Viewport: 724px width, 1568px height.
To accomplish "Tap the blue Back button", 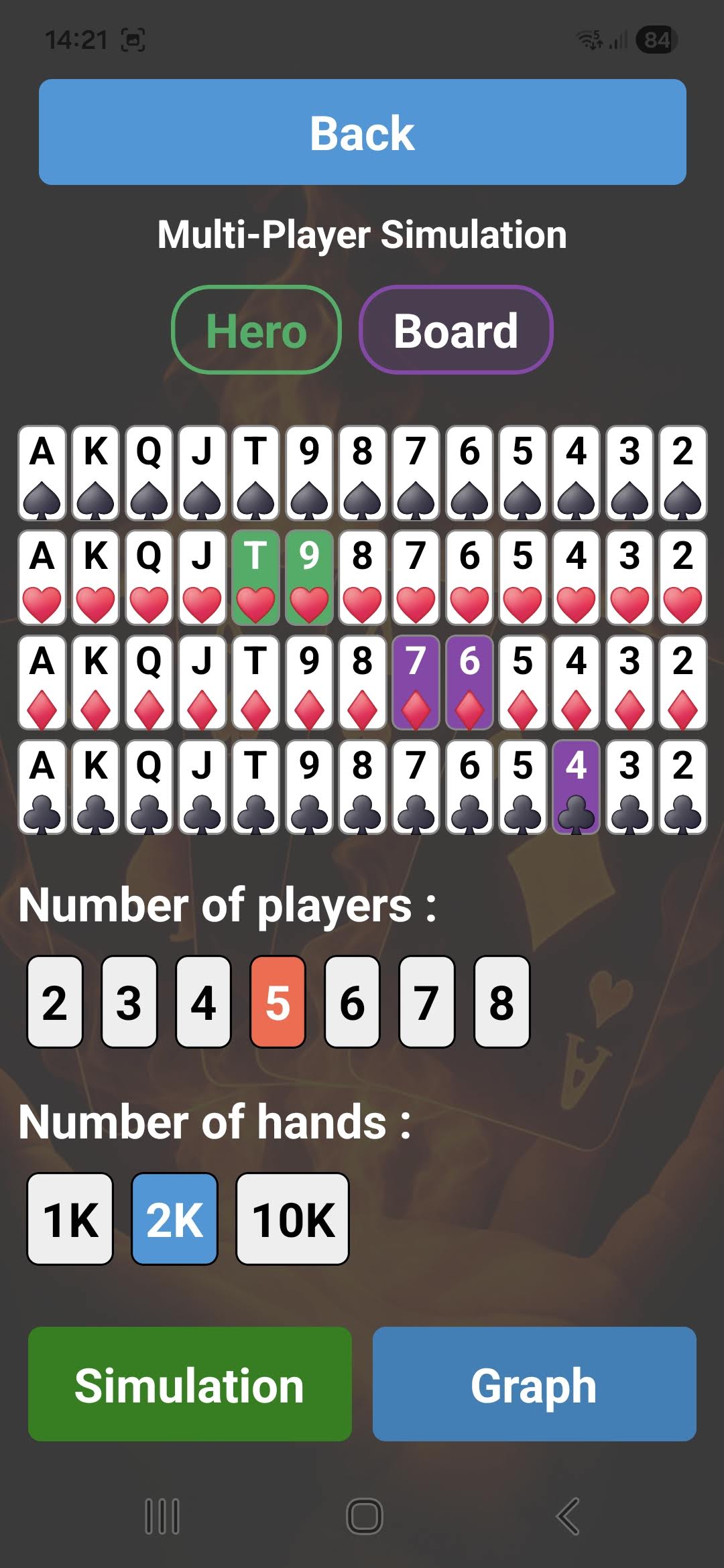I will click(362, 132).
